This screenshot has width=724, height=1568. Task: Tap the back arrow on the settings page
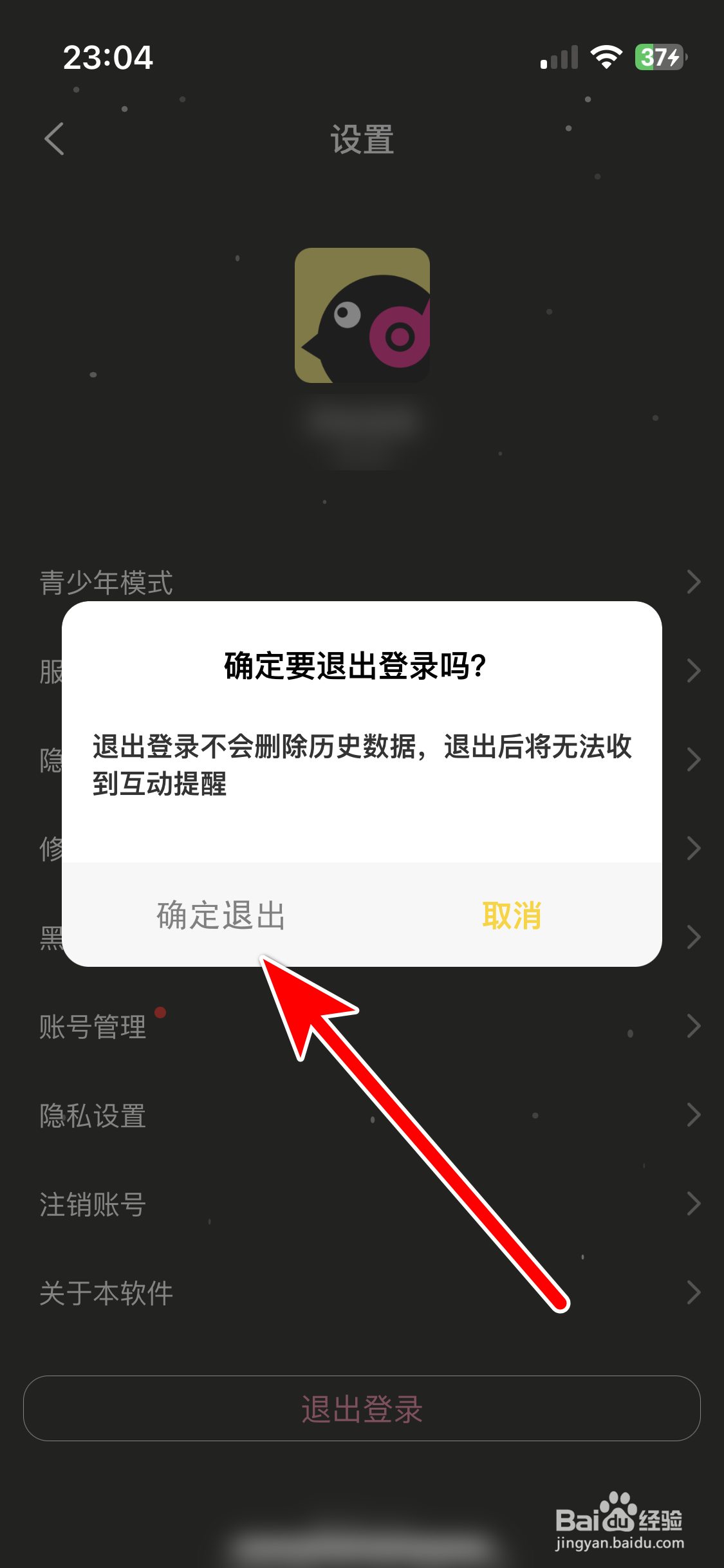[x=55, y=138]
